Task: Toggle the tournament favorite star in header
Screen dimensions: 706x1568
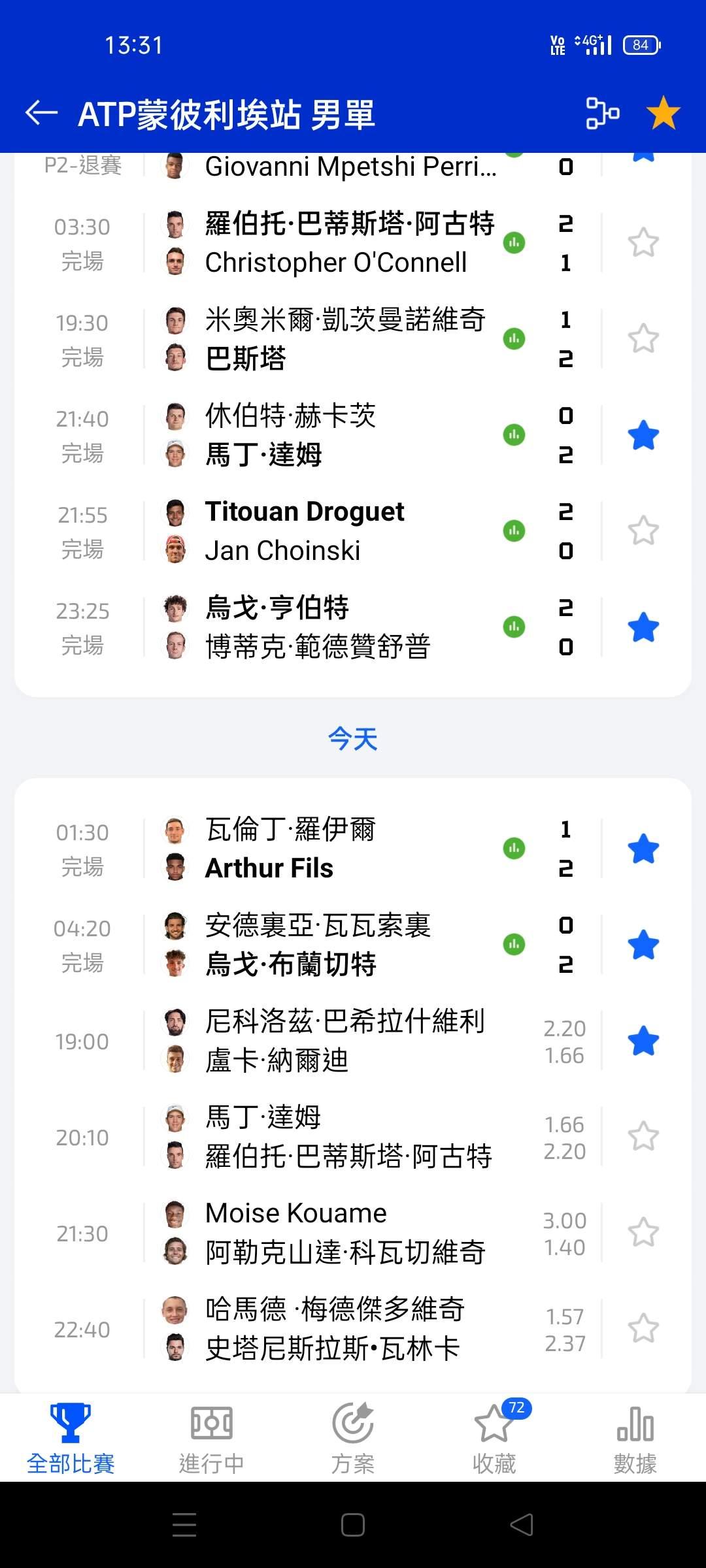Action: (x=663, y=113)
